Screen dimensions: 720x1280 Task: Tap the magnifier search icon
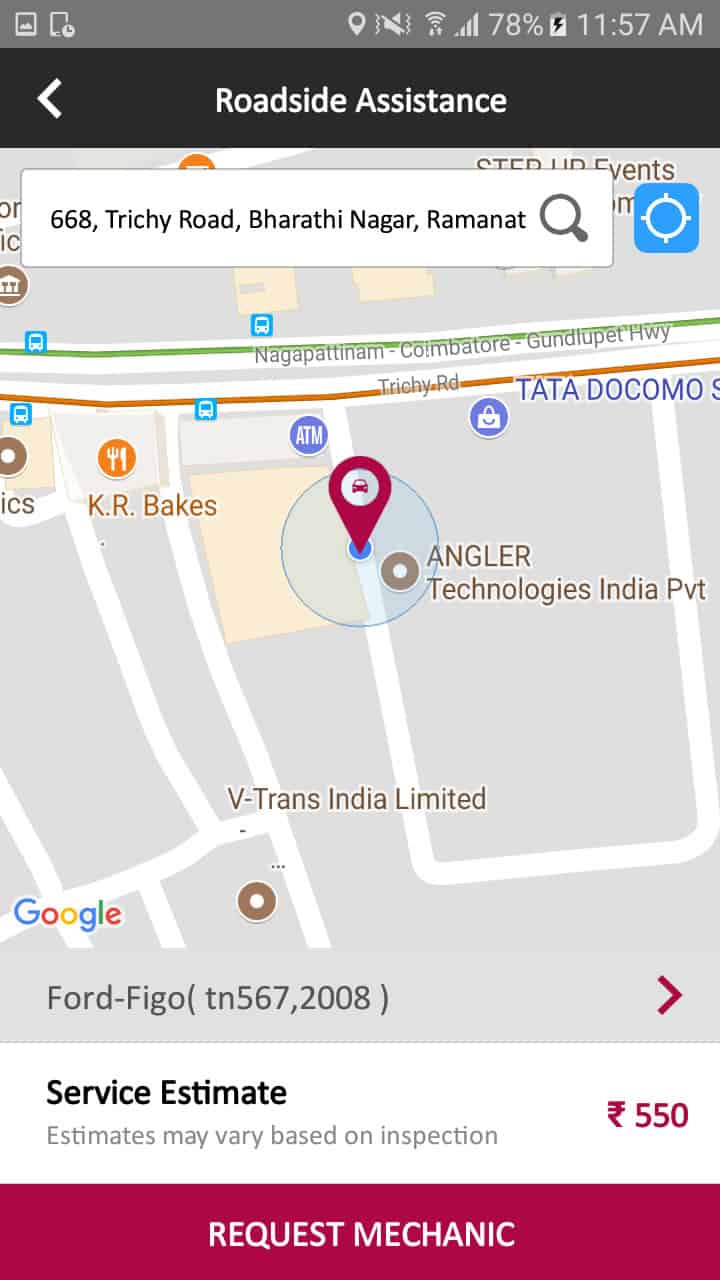[564, 218]
